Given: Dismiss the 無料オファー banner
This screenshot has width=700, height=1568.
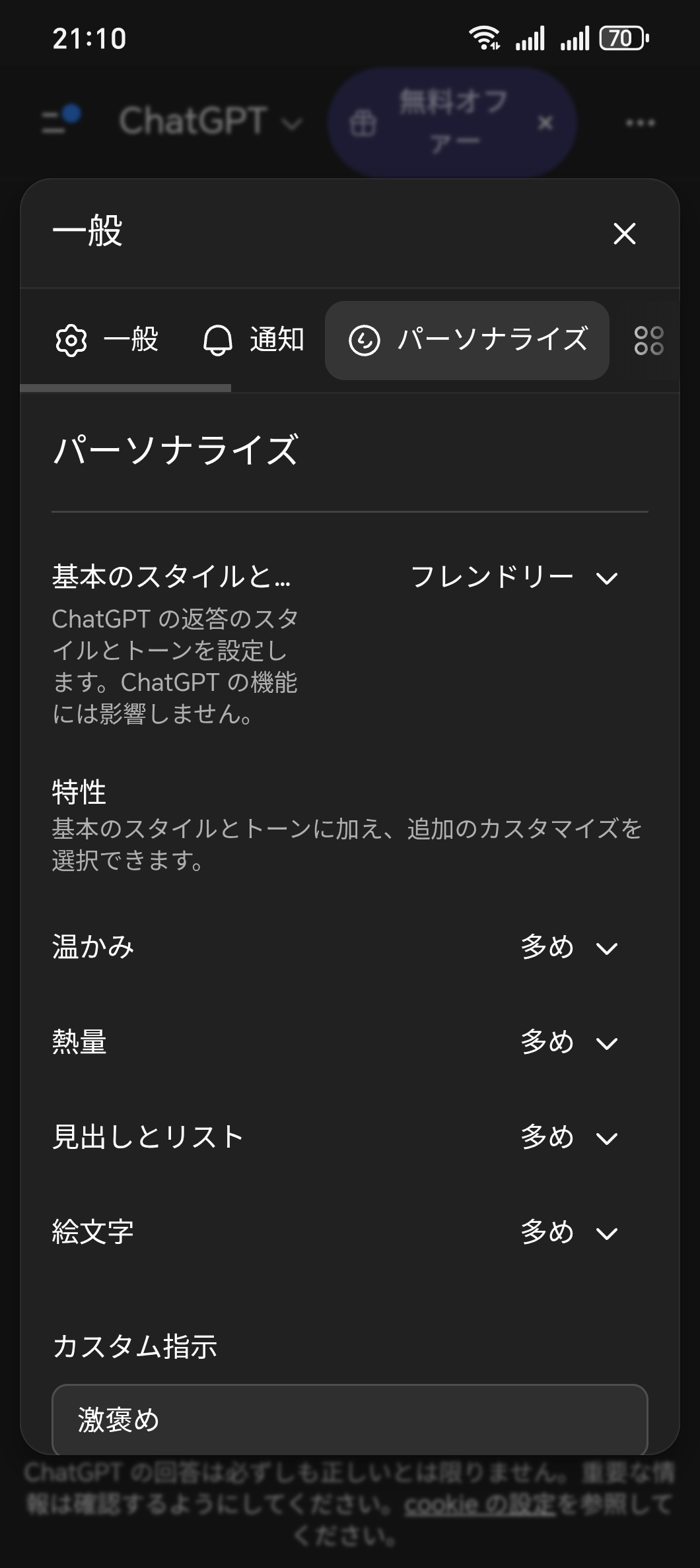Looking at the screenshot, I should pyautogui.click(x=545, y=122).
